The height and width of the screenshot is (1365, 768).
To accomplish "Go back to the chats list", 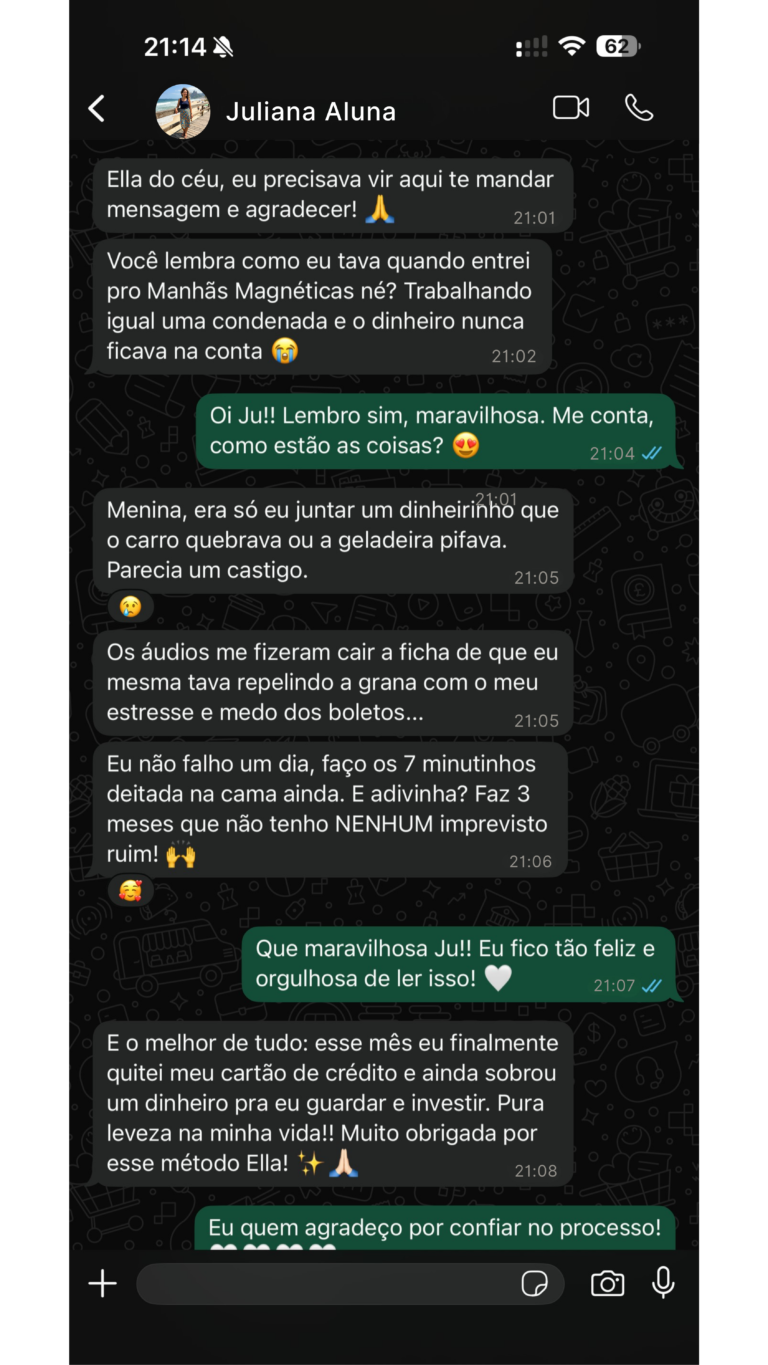I will 97,110.
